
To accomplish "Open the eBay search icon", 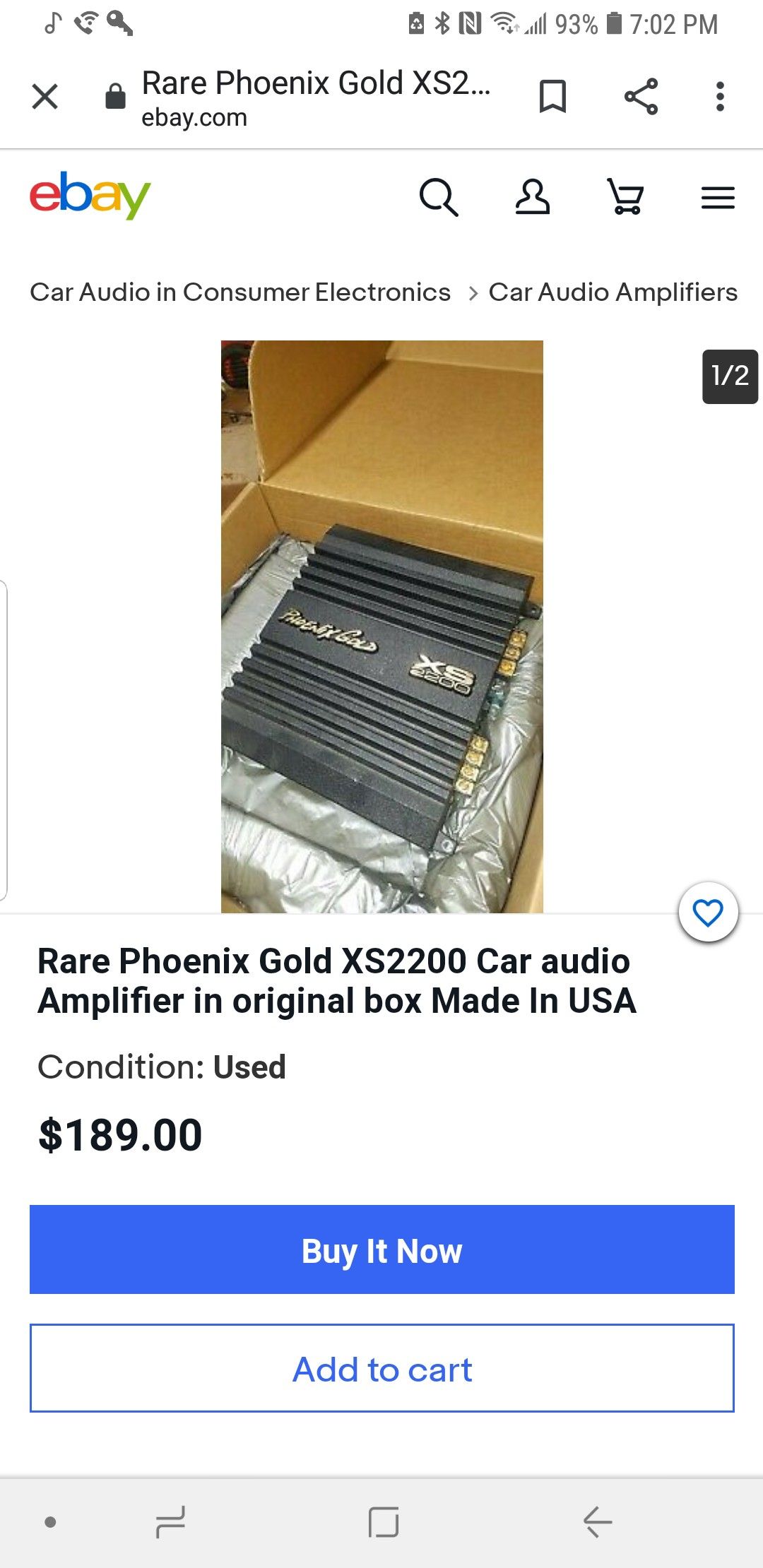I will coord(440,198).
